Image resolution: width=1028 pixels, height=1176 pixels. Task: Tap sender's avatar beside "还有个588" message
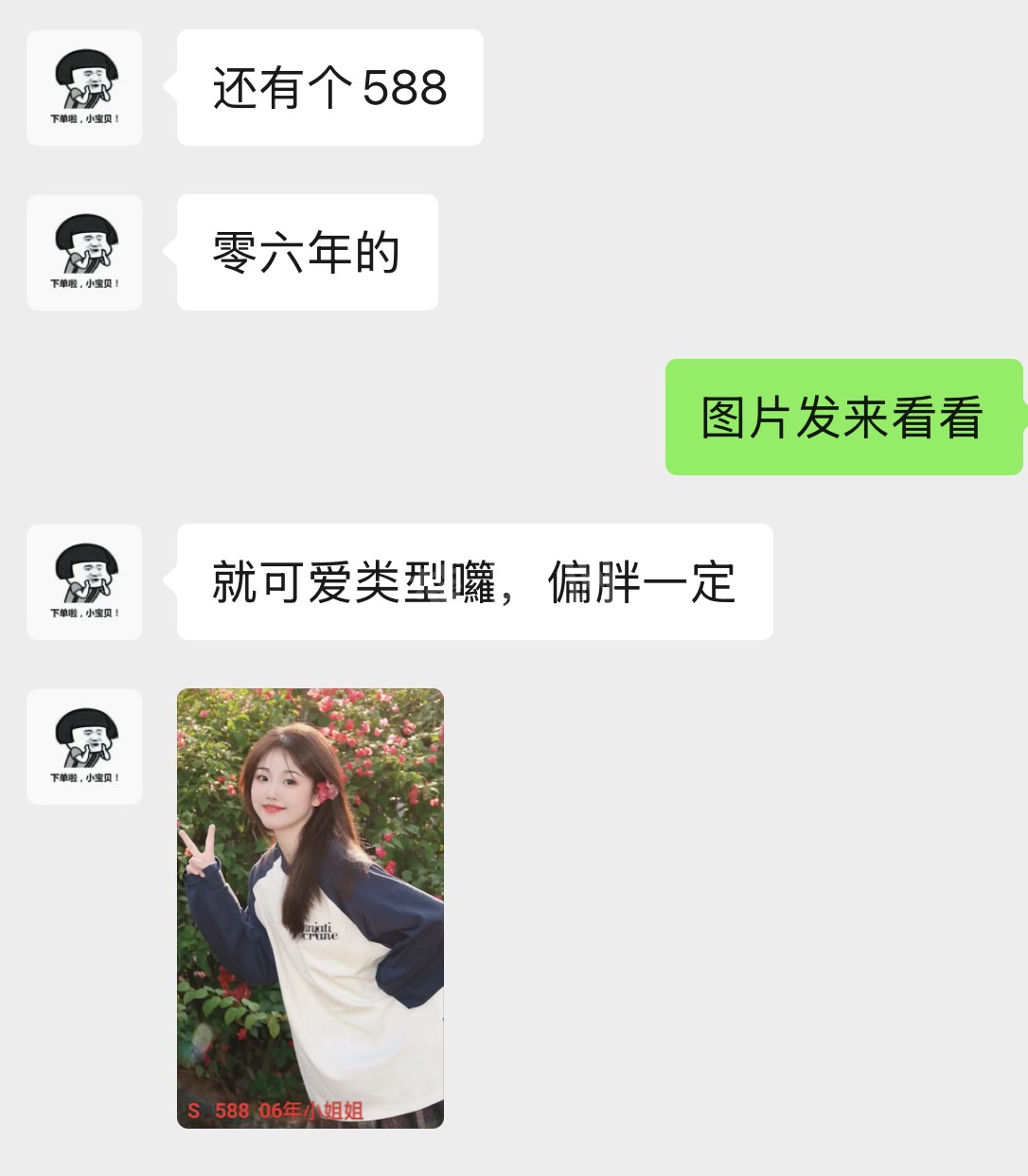click(x=84, y=87)
